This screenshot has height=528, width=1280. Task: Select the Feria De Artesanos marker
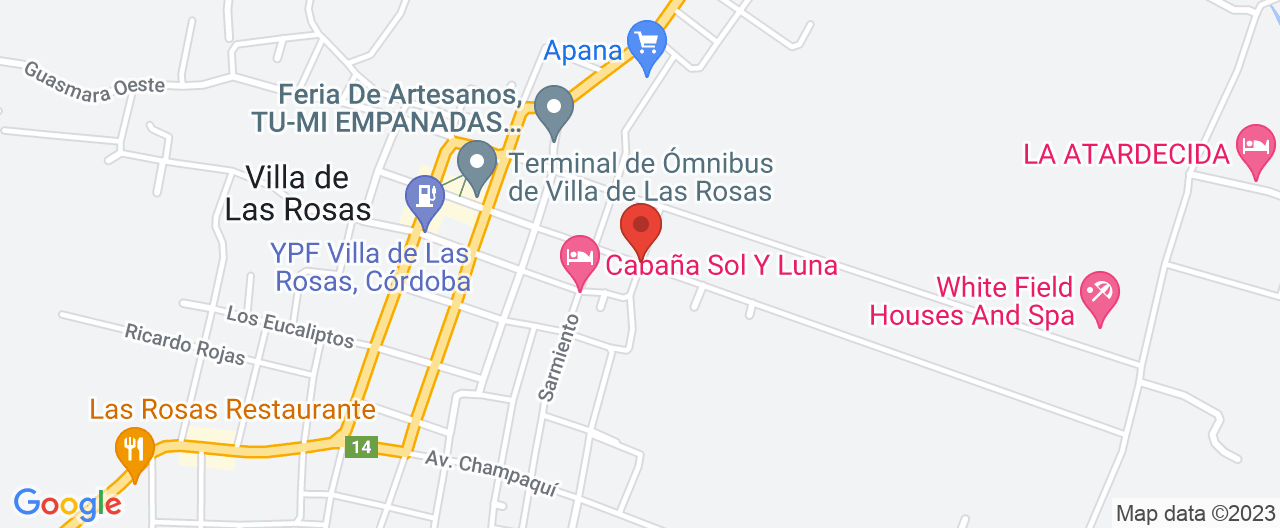click(x=553, y=109)
